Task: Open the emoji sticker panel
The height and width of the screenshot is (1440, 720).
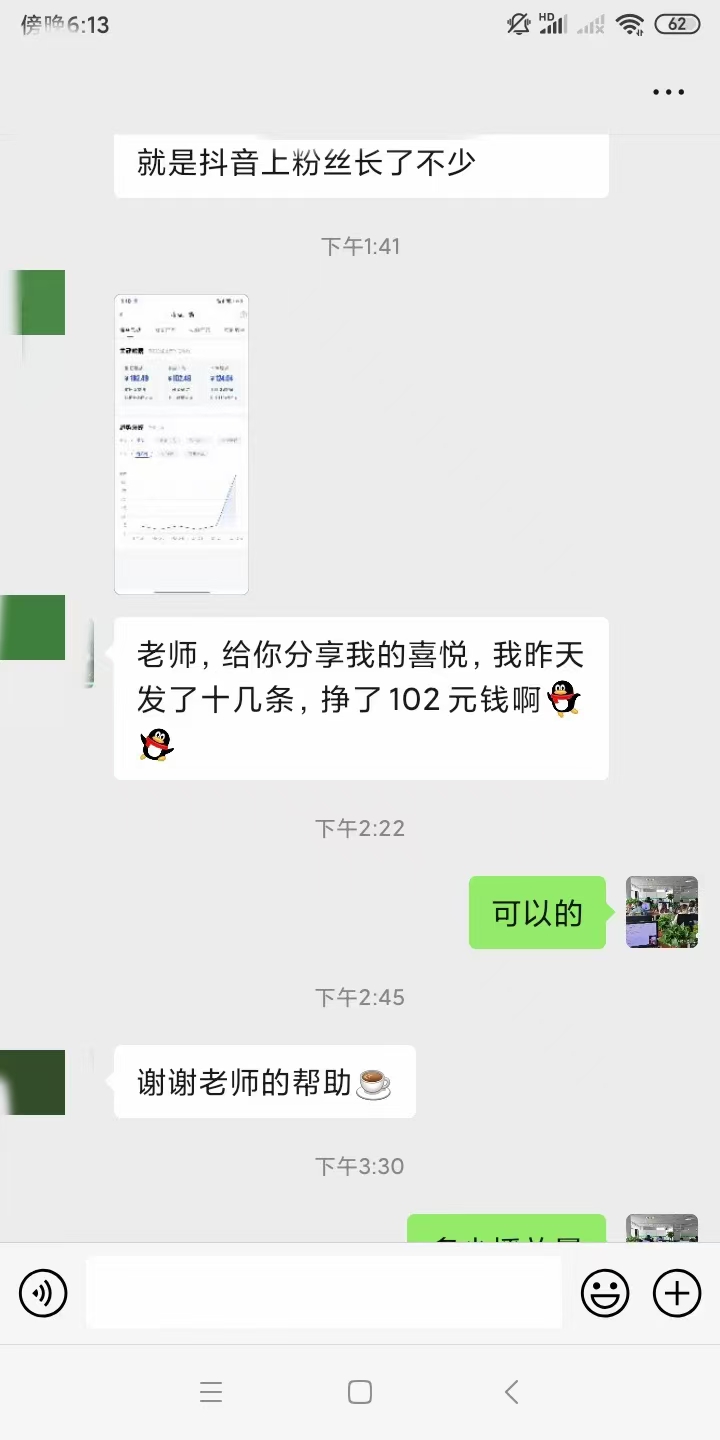Action: tap(605, 1293)
